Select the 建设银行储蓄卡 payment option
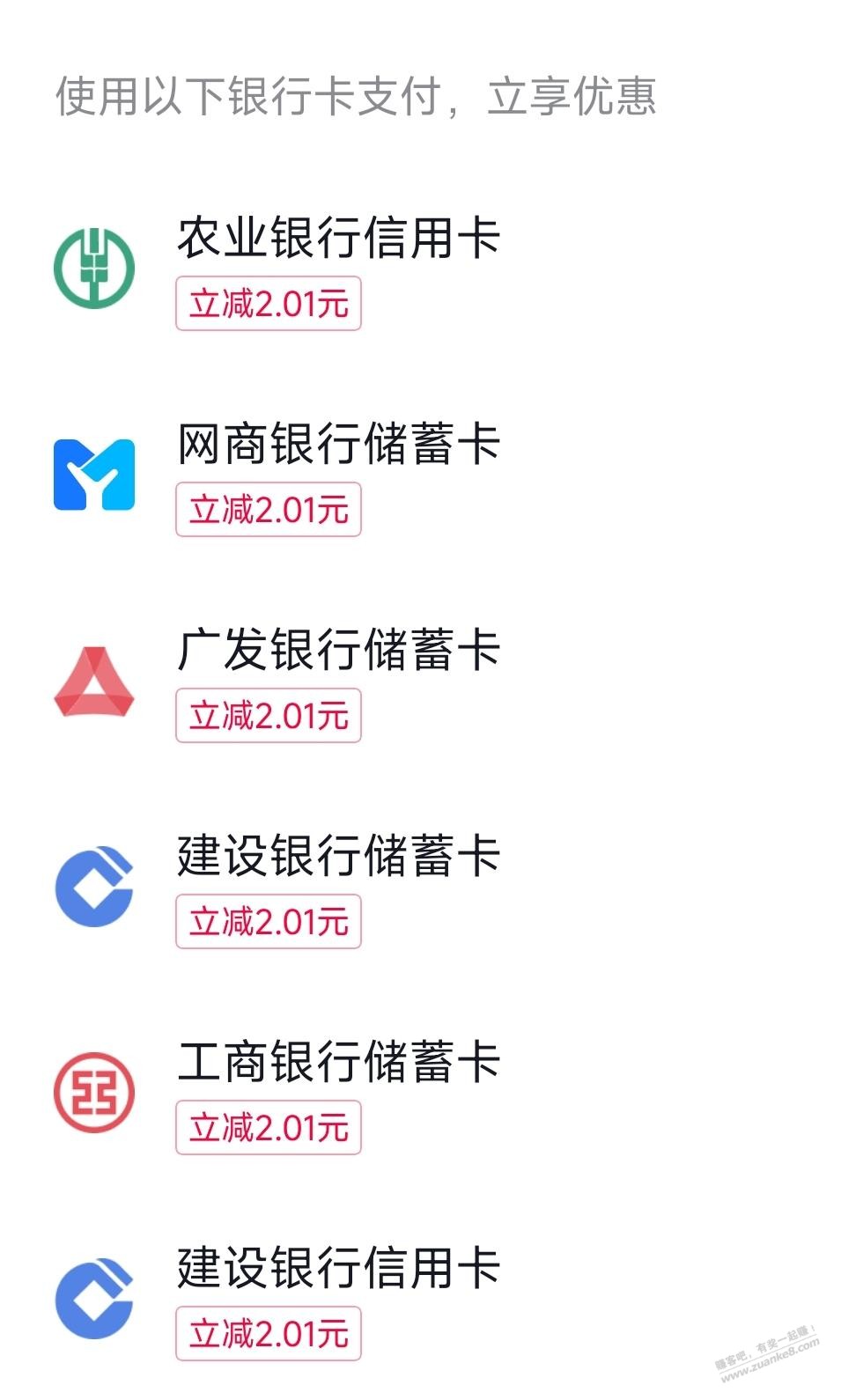The image size is (841, 1400). tap(339, 858)
